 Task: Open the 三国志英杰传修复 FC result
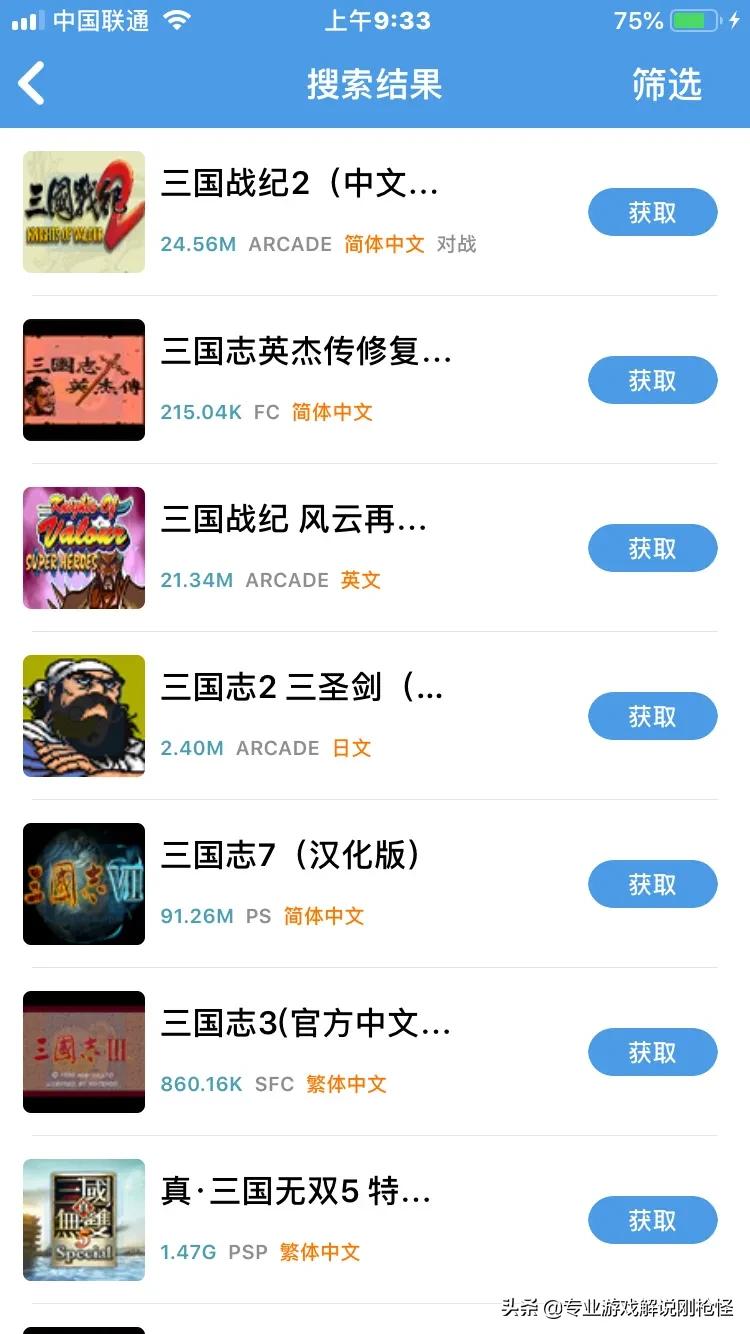click(x=306, y=353)
